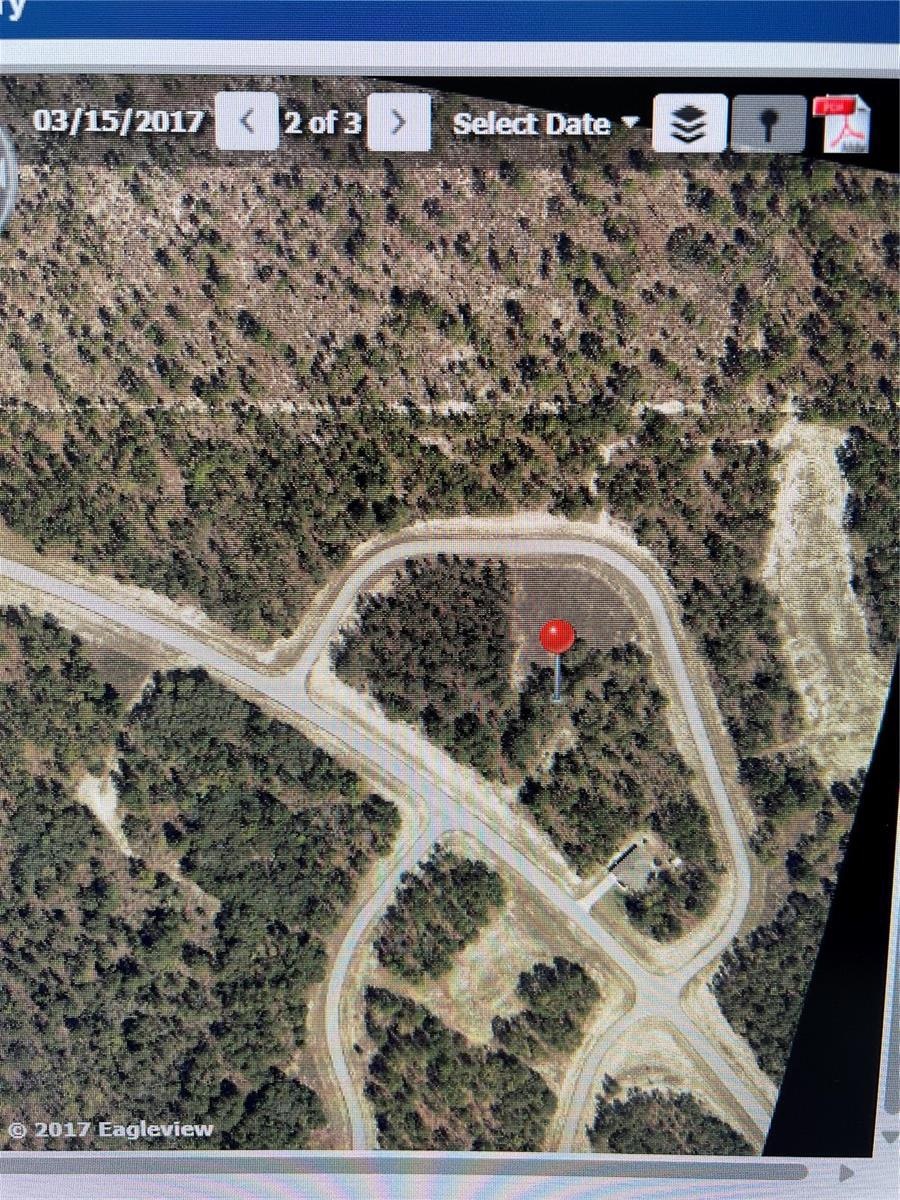Toggle the location pin tool

[768, 125]
